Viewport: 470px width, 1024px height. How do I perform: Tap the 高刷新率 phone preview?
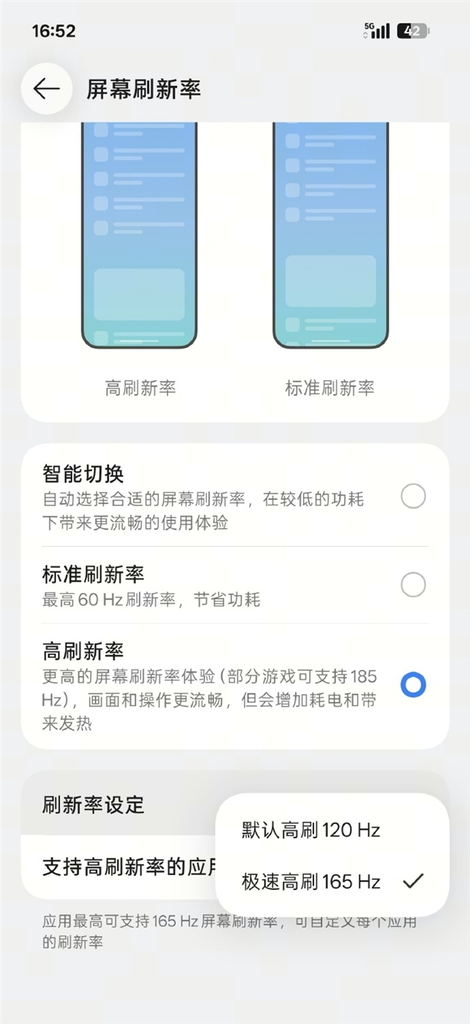click(x=140, y=235)
